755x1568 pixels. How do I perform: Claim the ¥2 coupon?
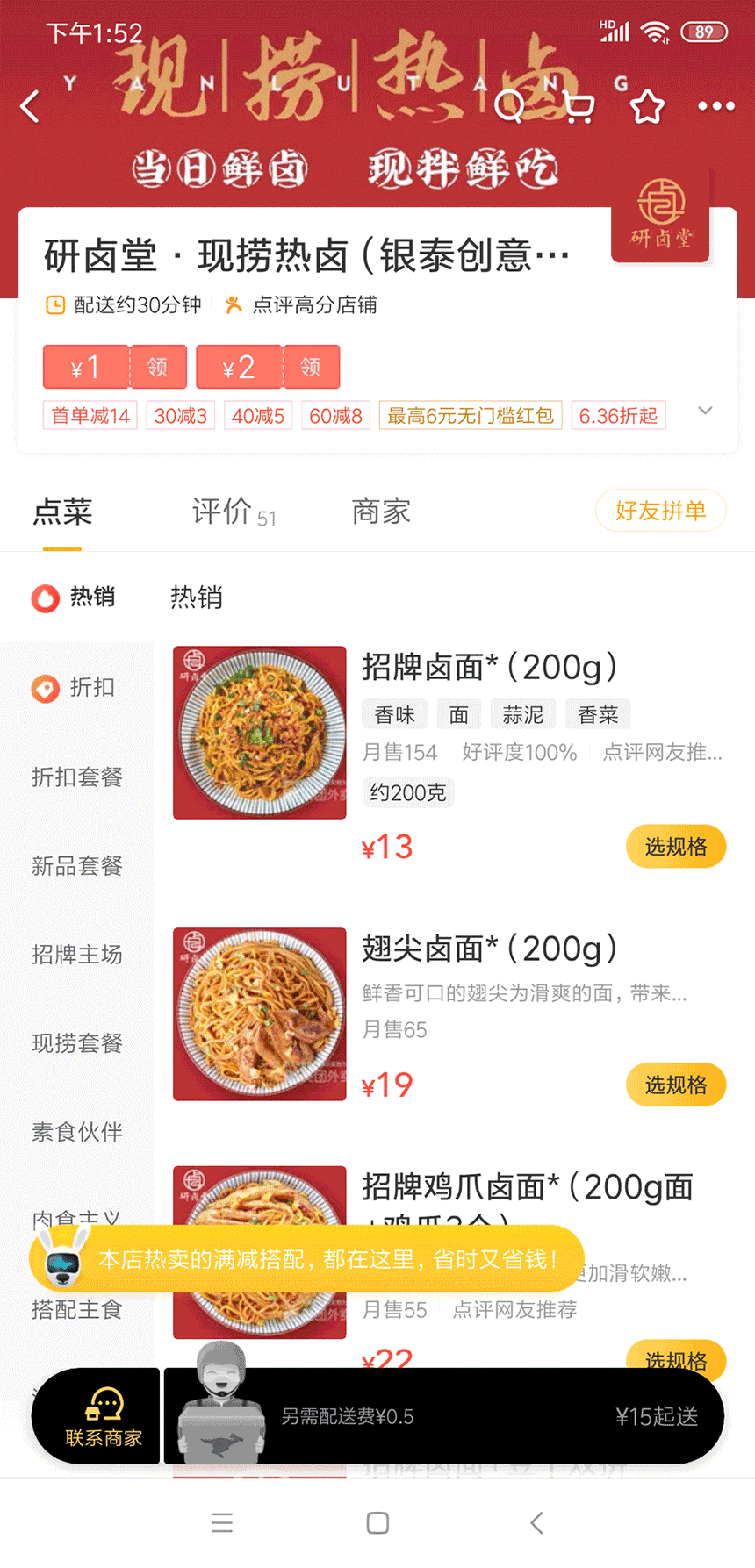pyautogui.click(x=310, y=367)
